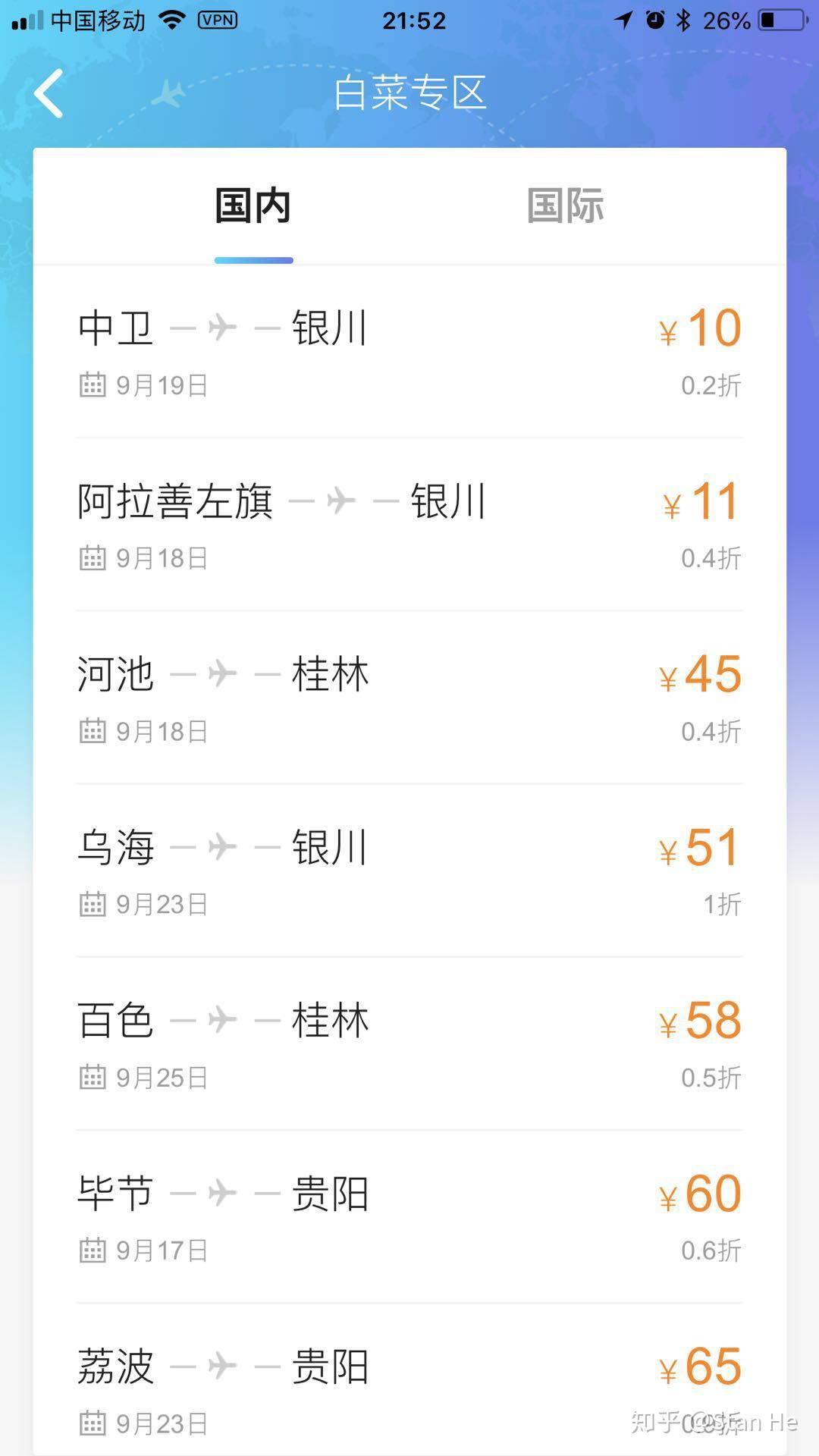Image resolution: width=819 pixels, height=1456 pixels.
Task: Tap the calendar icon beside 9月23日 for 乌海
Action: tap(94, 903)
